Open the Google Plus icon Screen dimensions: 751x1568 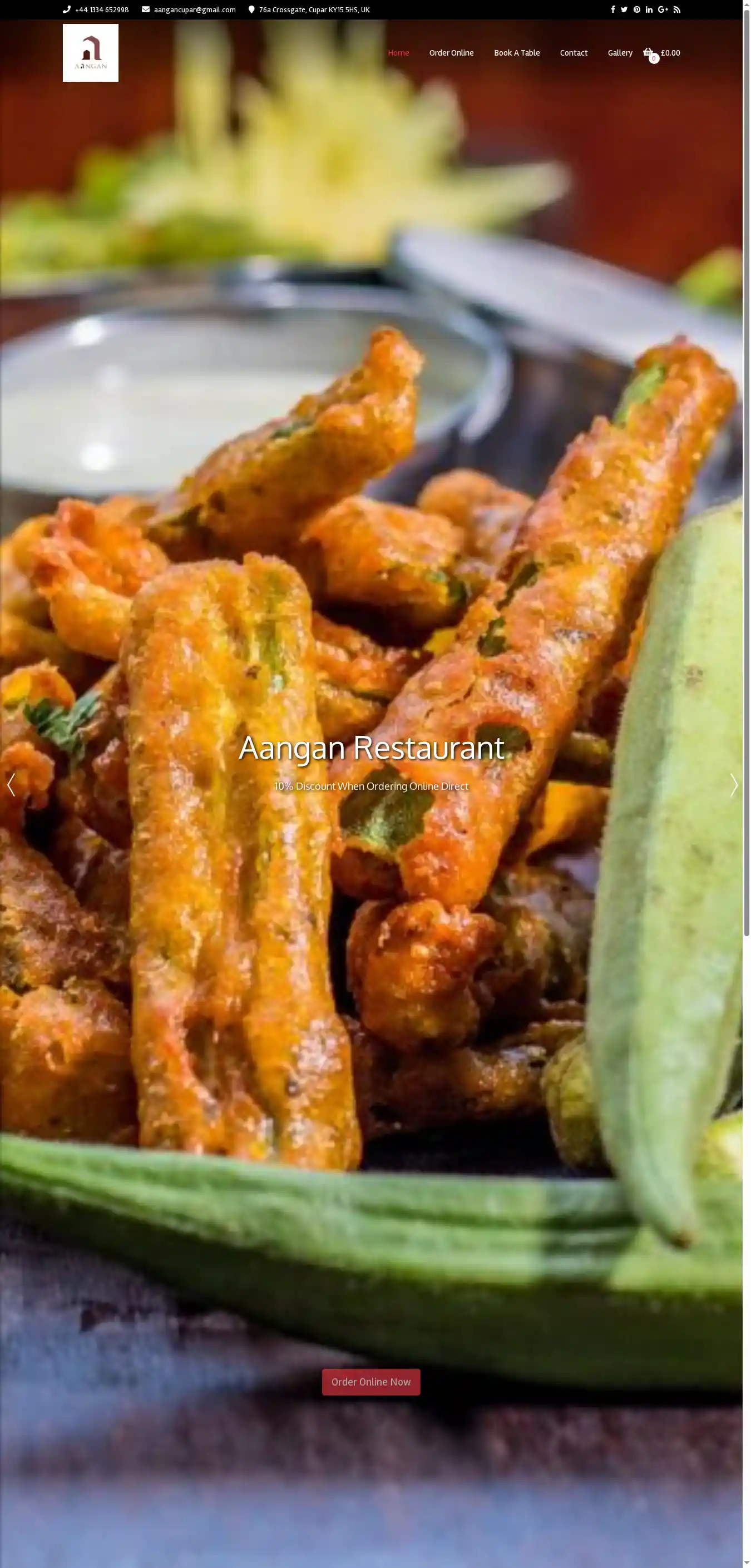pyautogui.click(x=663, y=10)
